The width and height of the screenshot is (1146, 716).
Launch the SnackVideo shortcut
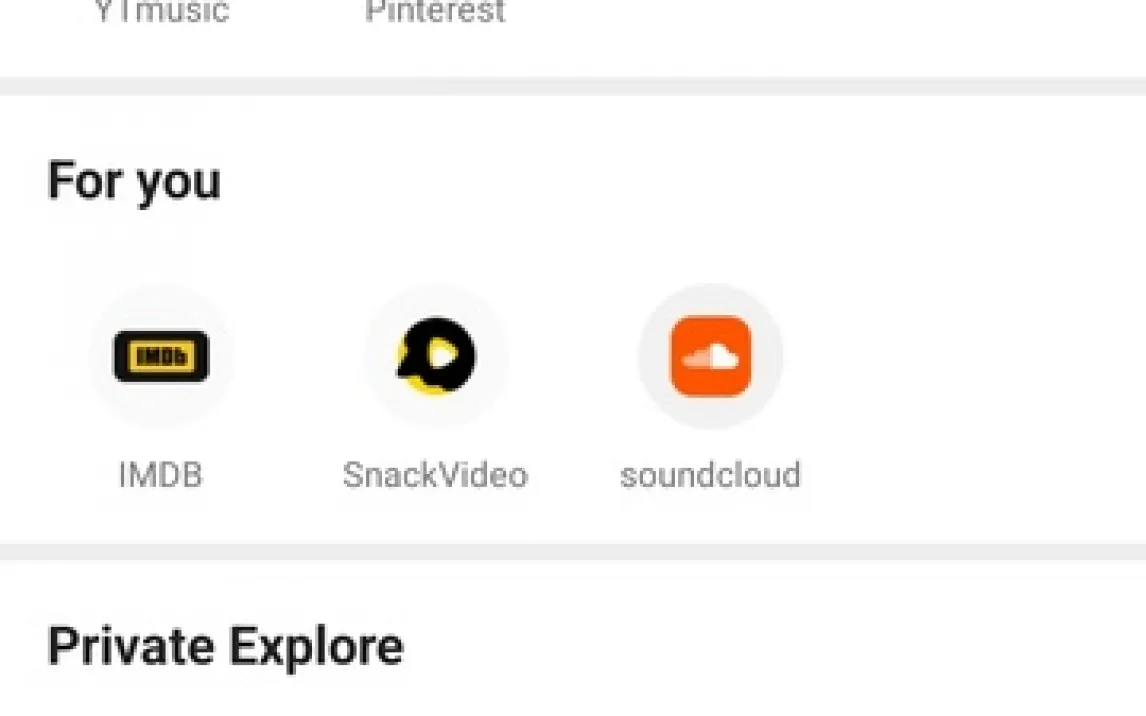click(435, 357)
